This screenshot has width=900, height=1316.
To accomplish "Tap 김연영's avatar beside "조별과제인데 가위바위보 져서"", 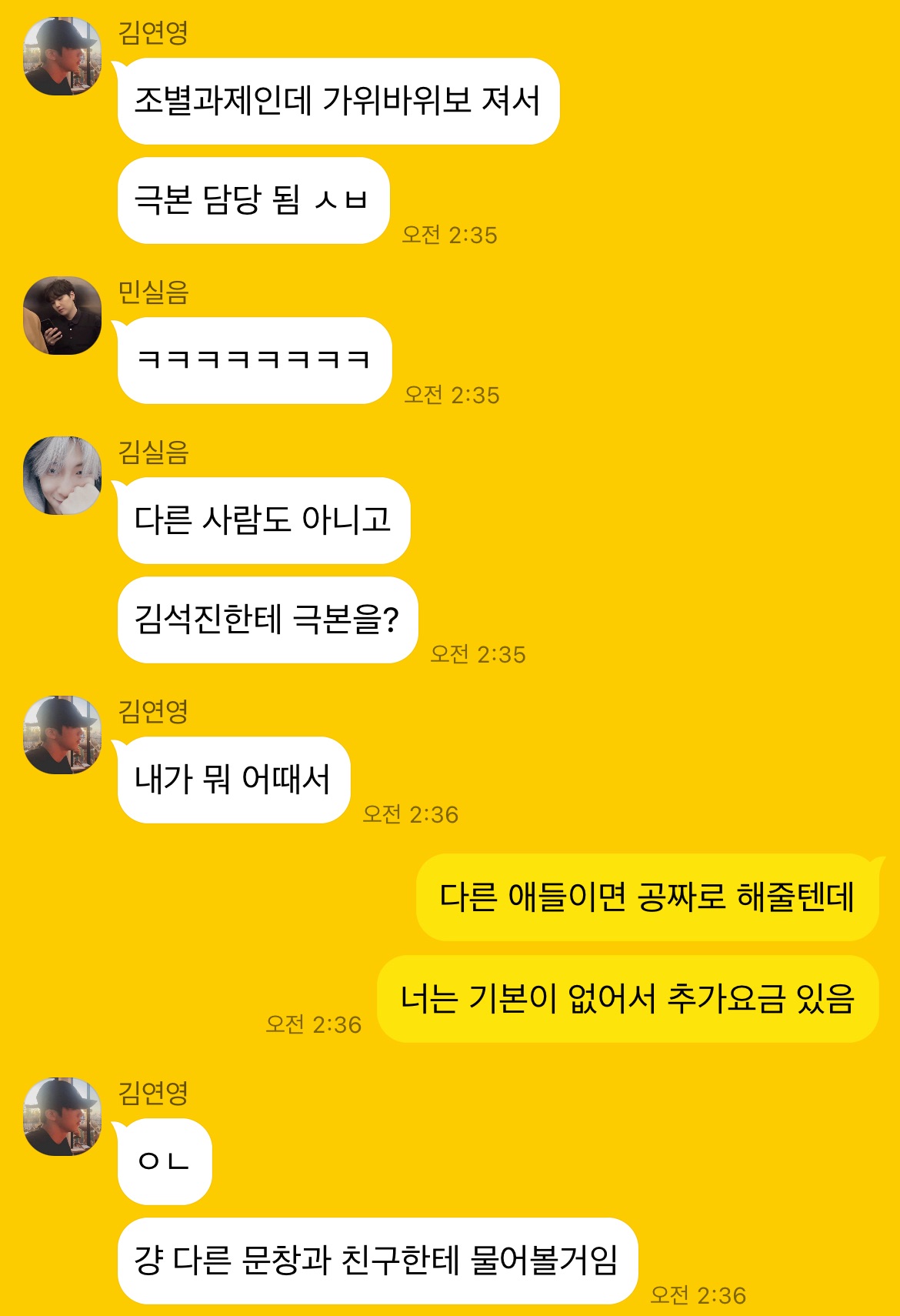I will point(62,57).
